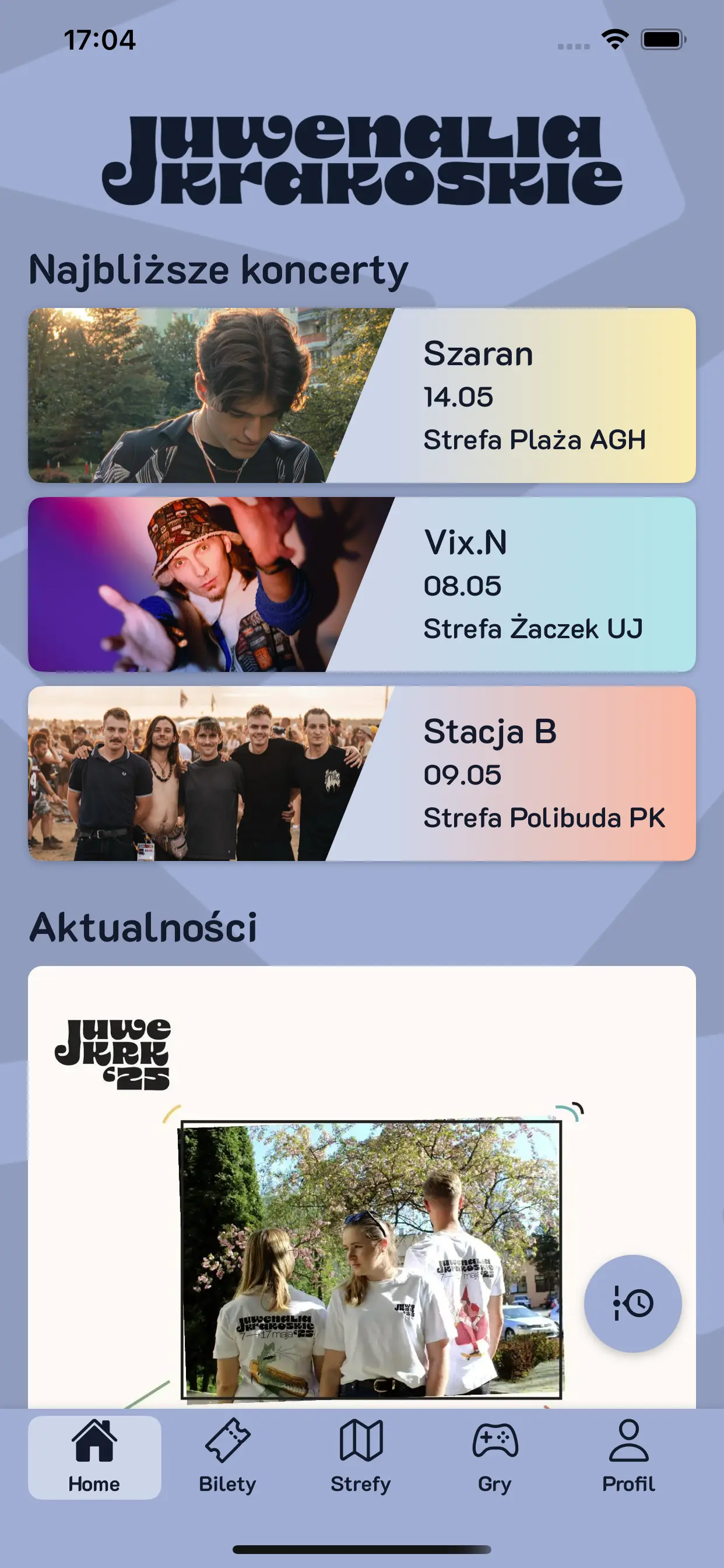Viewport: 724px width, 1568px height.
Task: Go to the Home tab
Action: (94, 1457)
